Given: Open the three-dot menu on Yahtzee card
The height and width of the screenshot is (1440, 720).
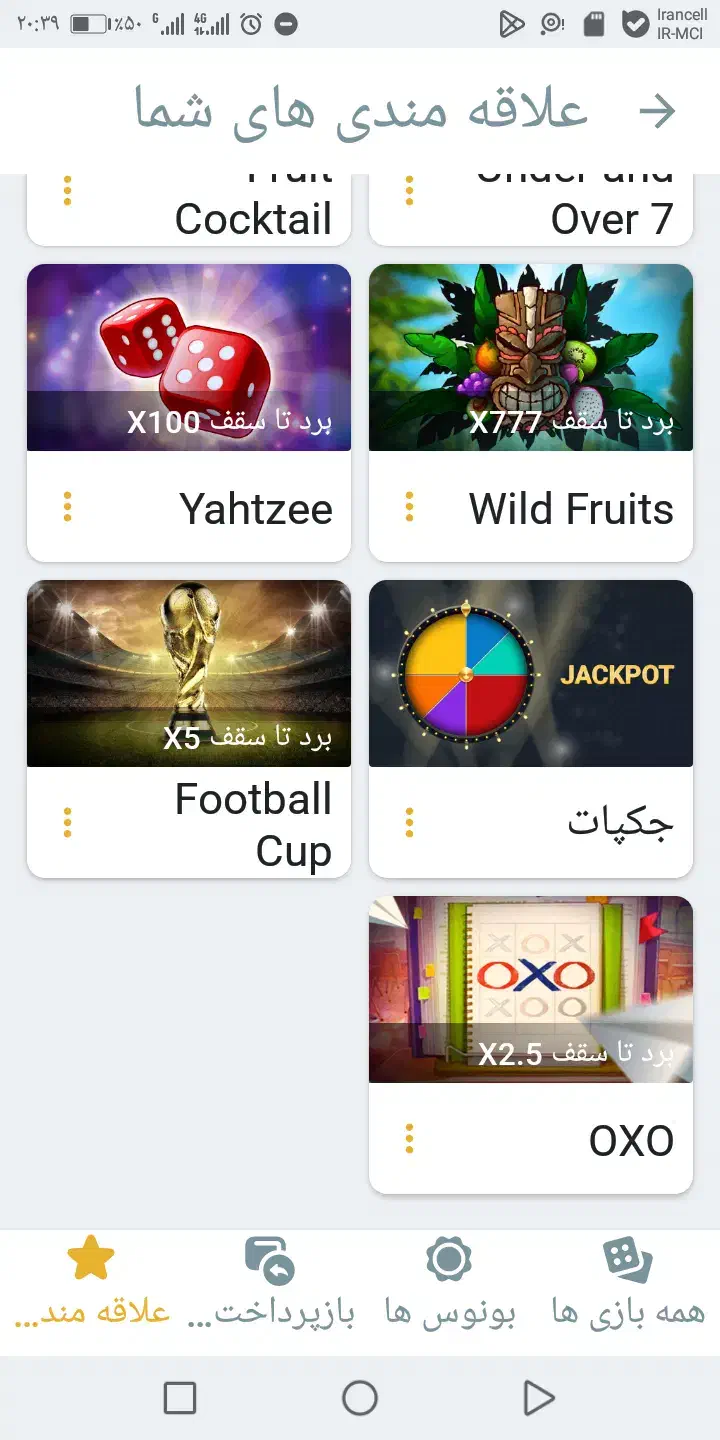Looking at the screenshot, I should 66,508.
